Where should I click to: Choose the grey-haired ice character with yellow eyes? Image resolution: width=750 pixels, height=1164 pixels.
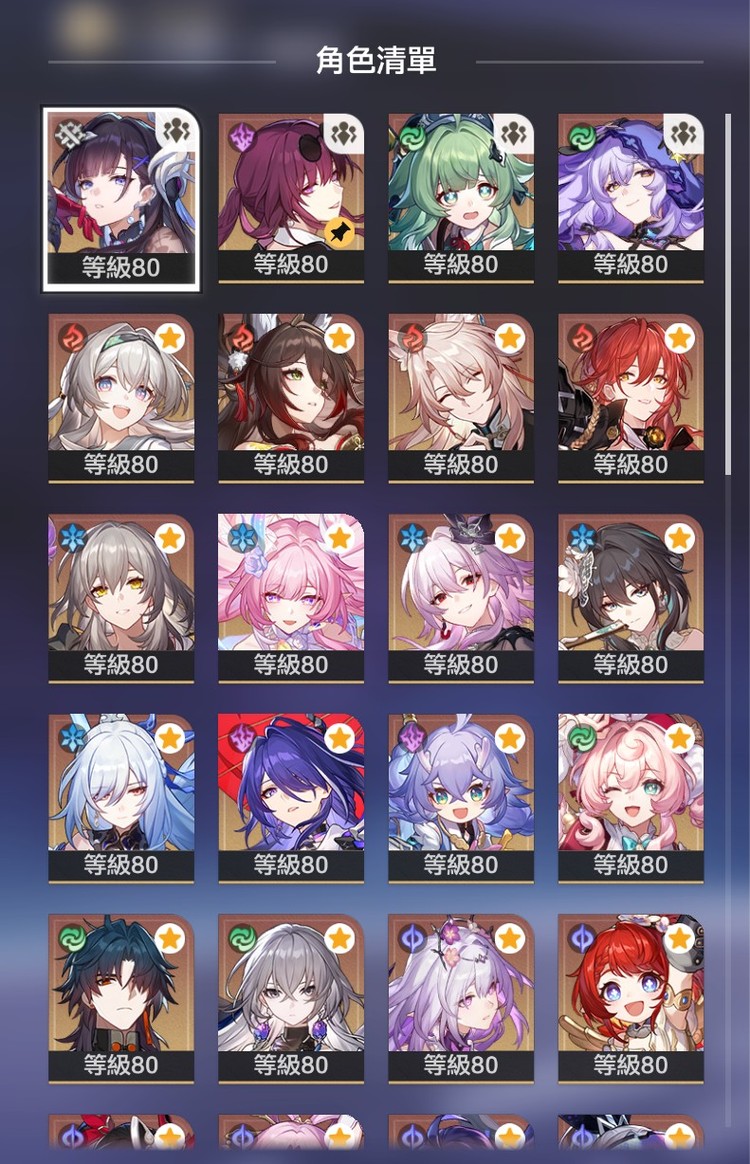[x=121, y=597]
